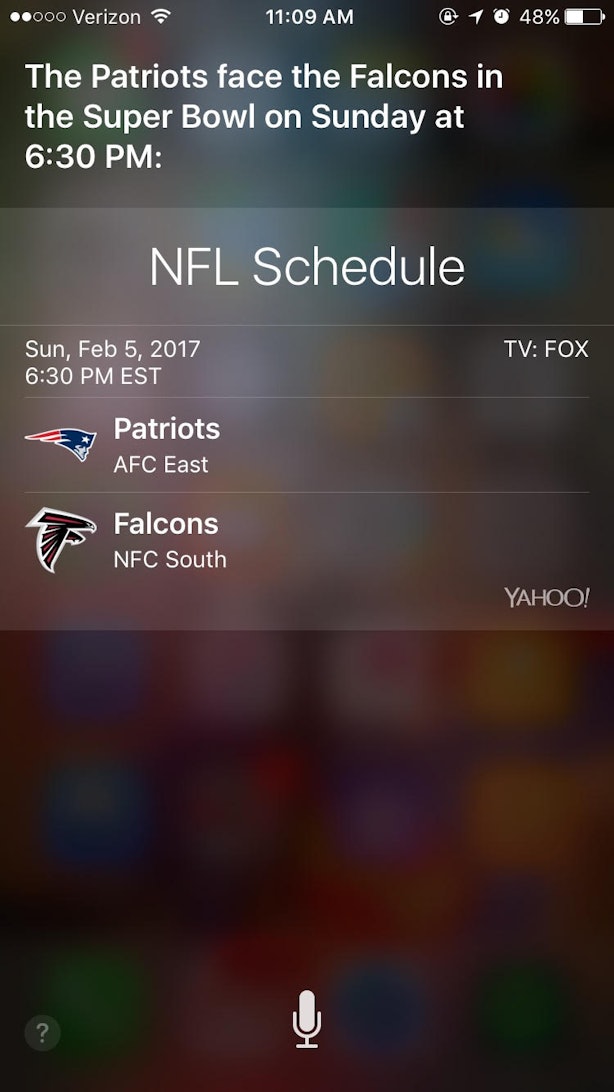Open the Patriots team row
The height and width of the screenshot is (1092, 614).
point(306,445)
